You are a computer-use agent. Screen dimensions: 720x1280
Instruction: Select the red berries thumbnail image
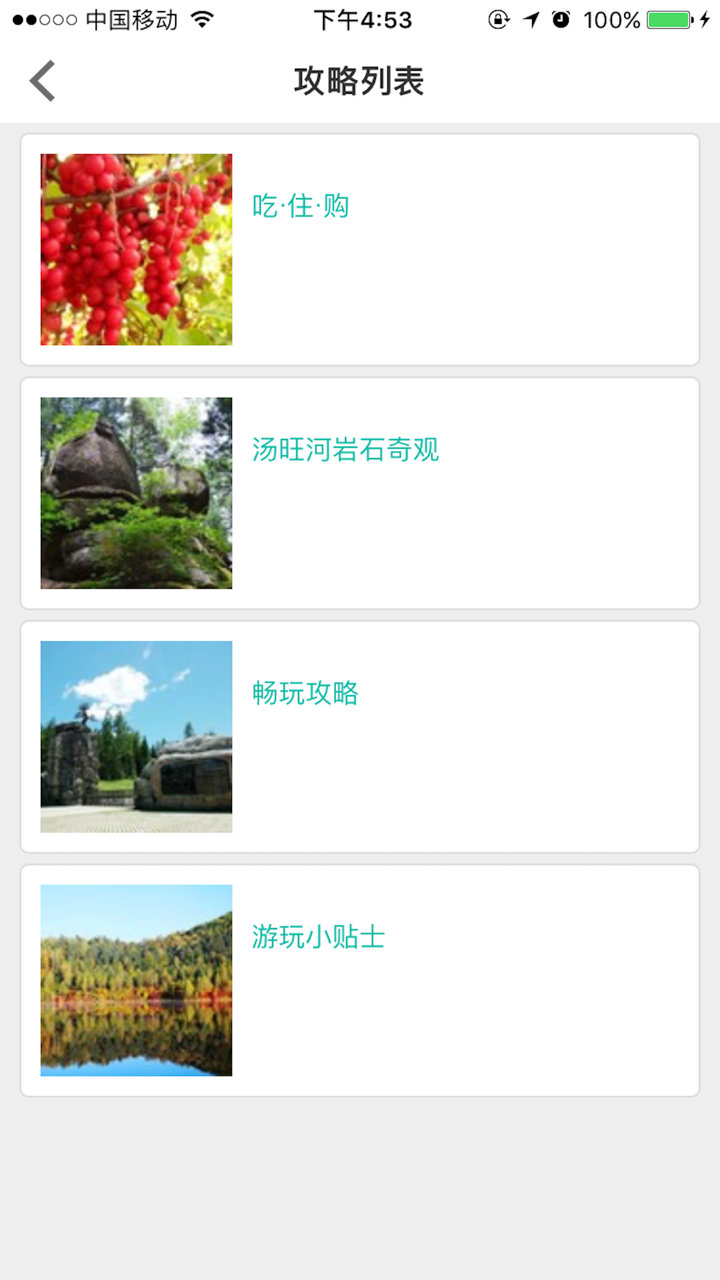(136, 249)
